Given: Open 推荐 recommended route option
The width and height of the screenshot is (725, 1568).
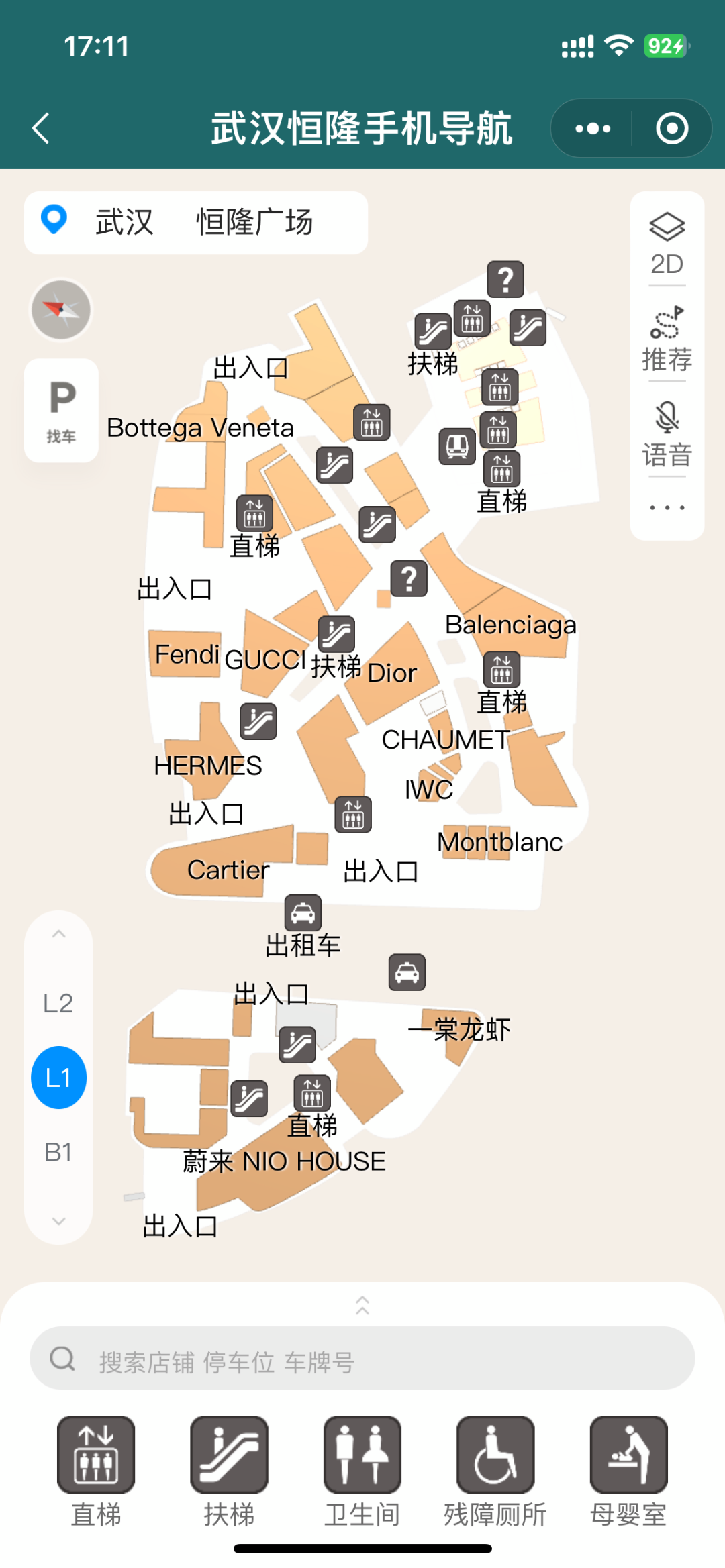Looking at the screenshot, I should pyautogui.click(x=667, y=335).
